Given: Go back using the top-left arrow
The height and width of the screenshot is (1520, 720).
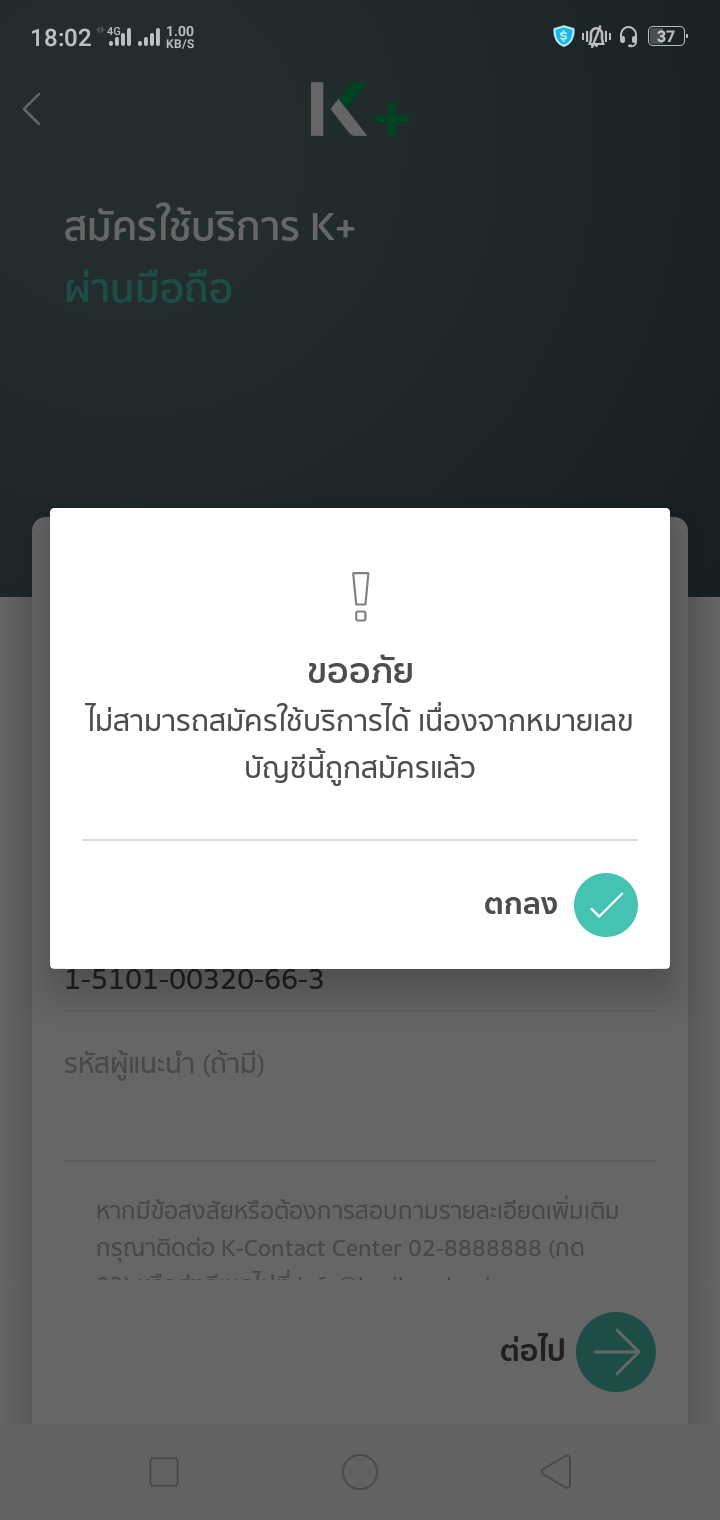Looking at the screenshot, I should (32, 109).
